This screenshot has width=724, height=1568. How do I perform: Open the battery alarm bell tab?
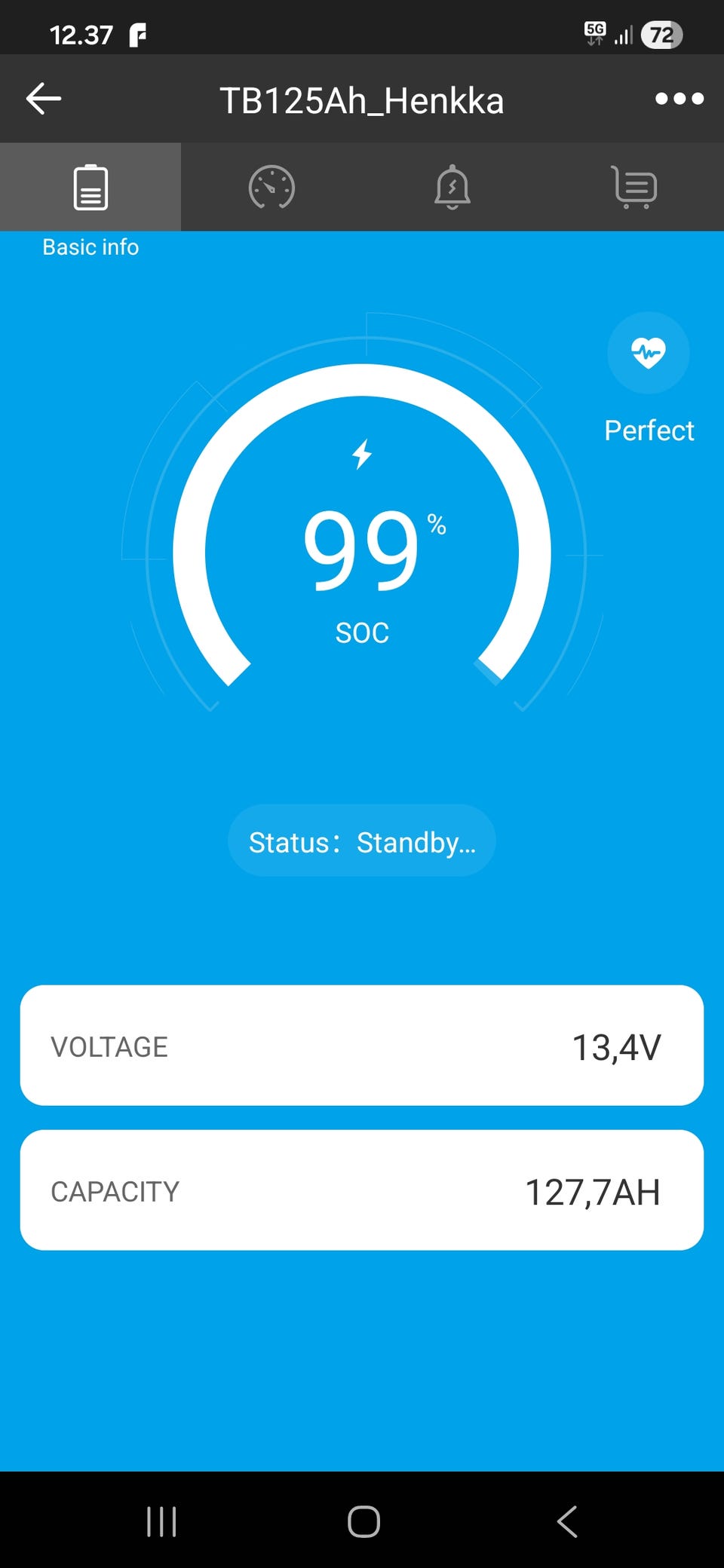click(x=452, y=187)
